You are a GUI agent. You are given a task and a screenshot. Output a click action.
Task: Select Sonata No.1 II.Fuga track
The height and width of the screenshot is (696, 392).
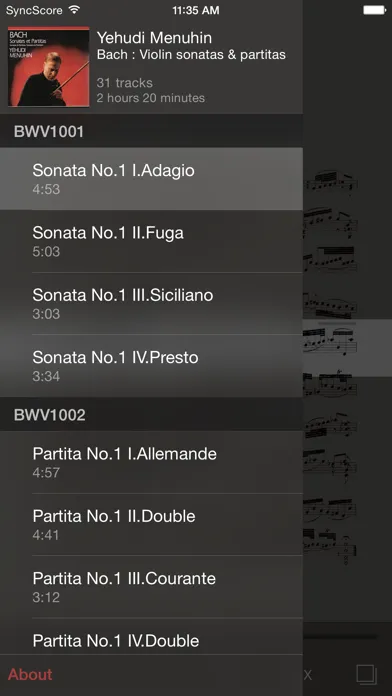151,241
